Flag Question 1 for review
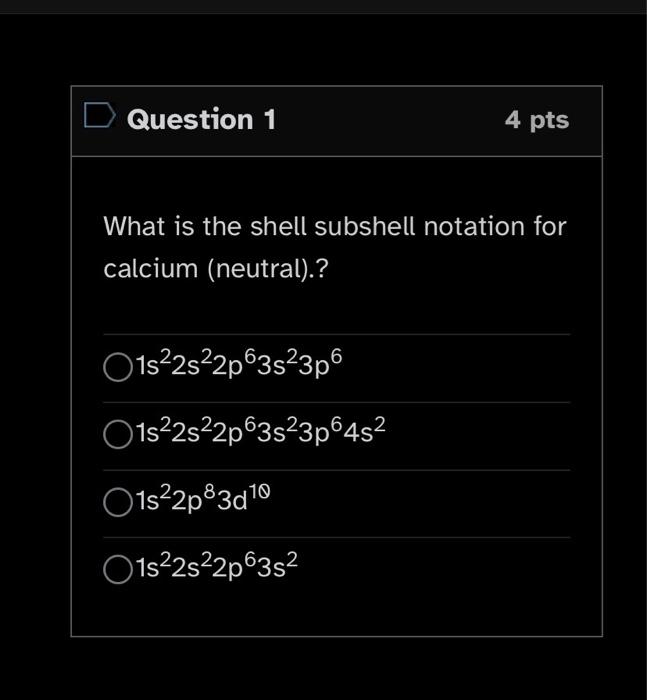This screenshot has height=700, width=647. (x=99, y=118)
